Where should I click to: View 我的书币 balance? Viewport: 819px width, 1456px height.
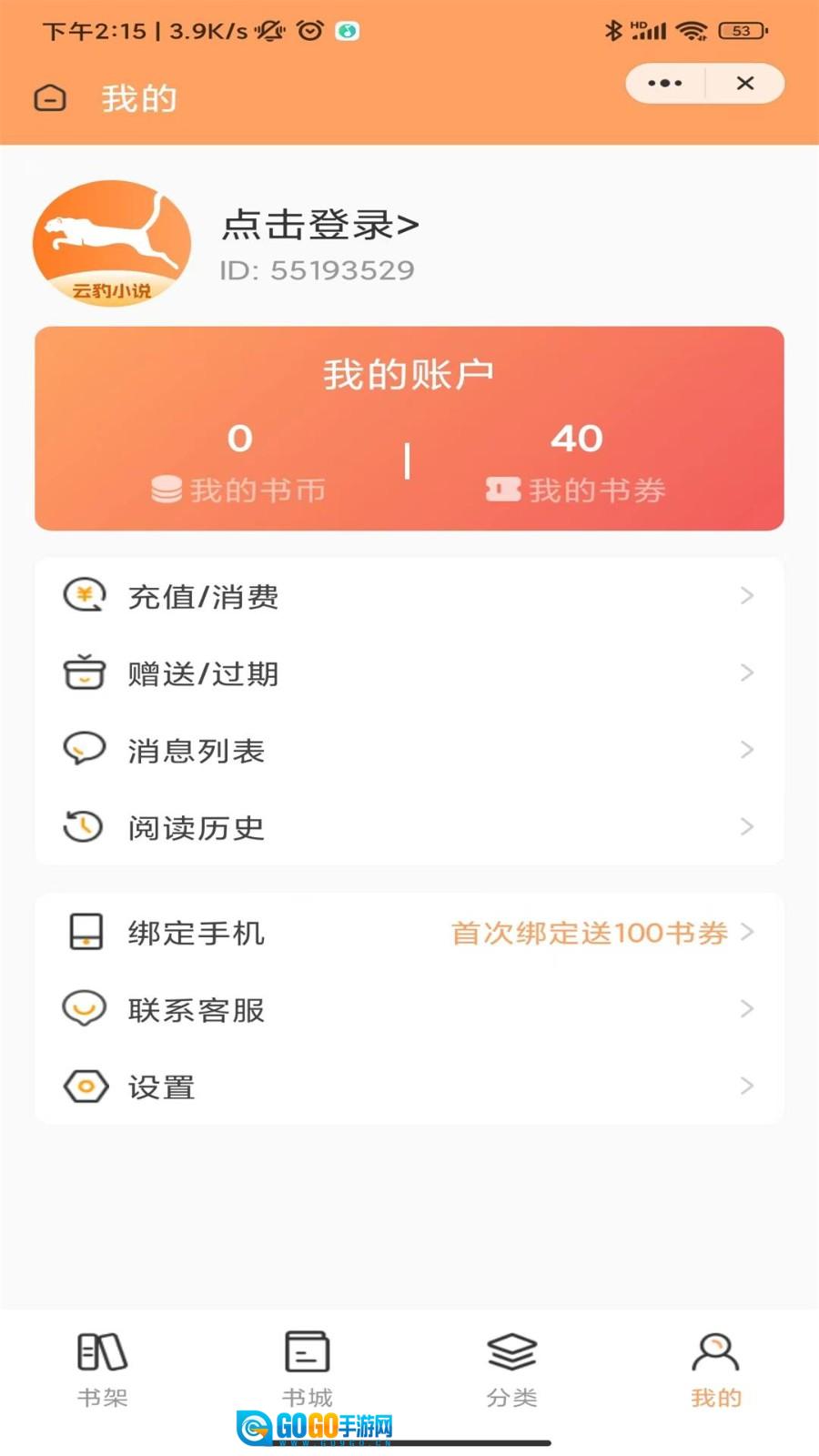[x=239, y=464]
